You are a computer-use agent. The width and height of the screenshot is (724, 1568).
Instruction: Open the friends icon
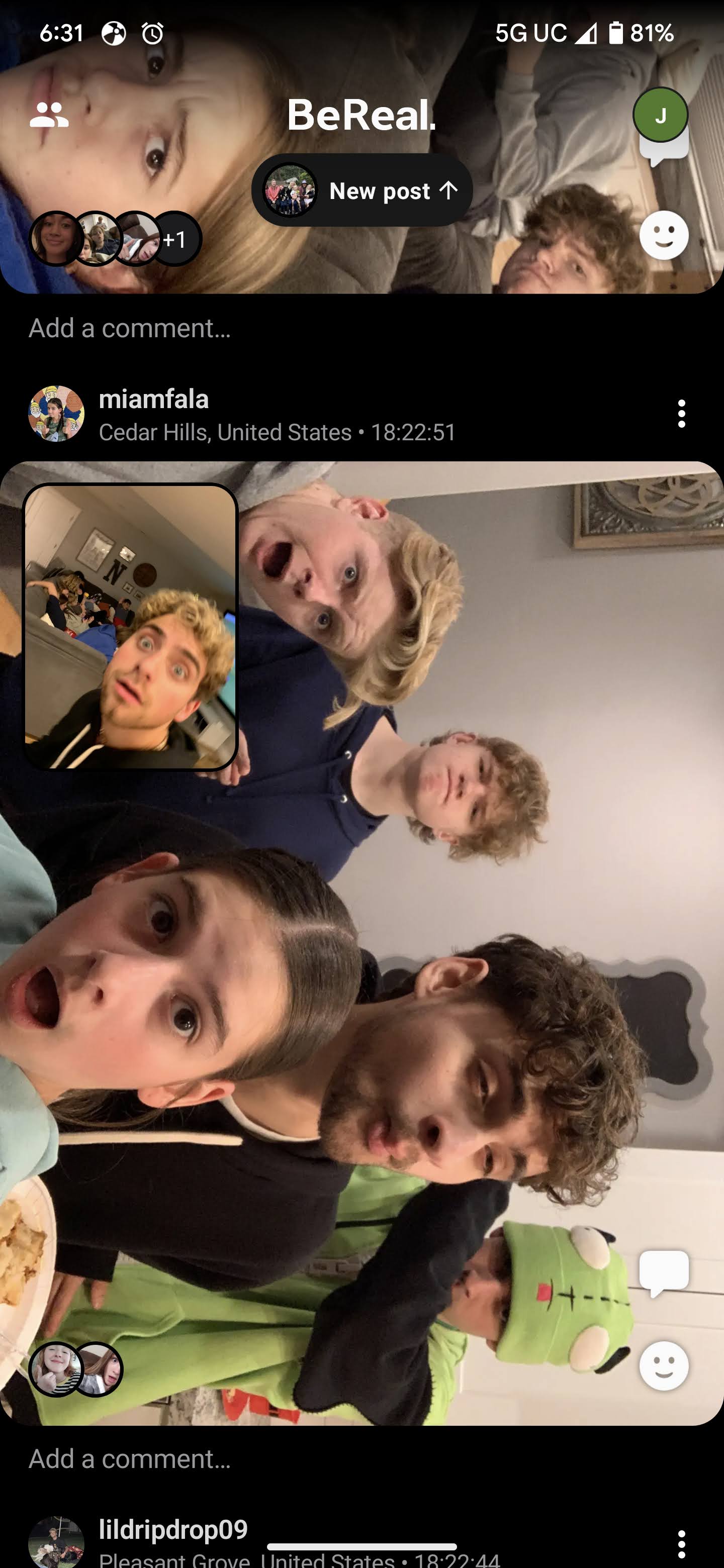49,115
